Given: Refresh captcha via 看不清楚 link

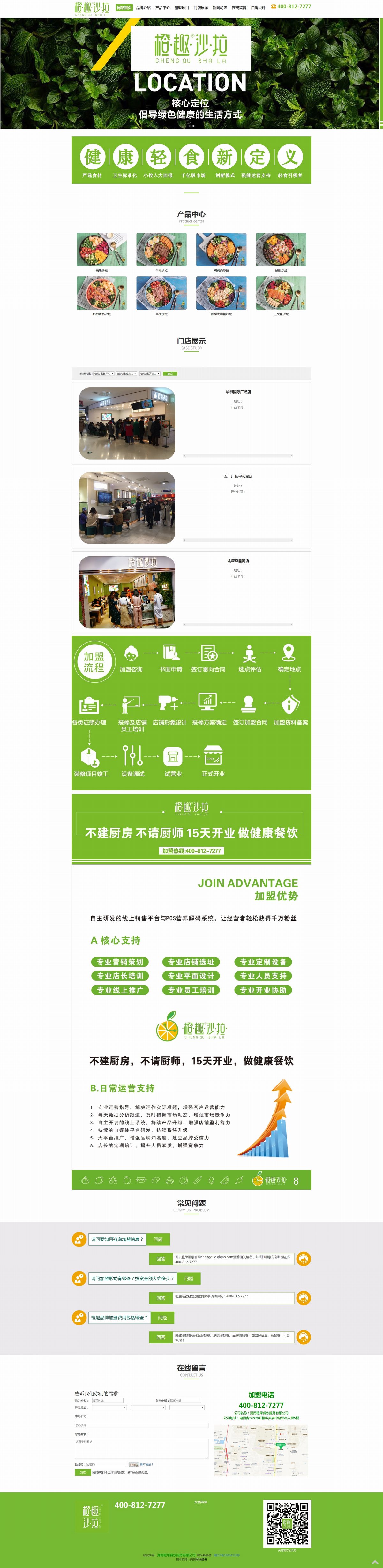Looking at the screenshot, I should tap(147, 1464).
